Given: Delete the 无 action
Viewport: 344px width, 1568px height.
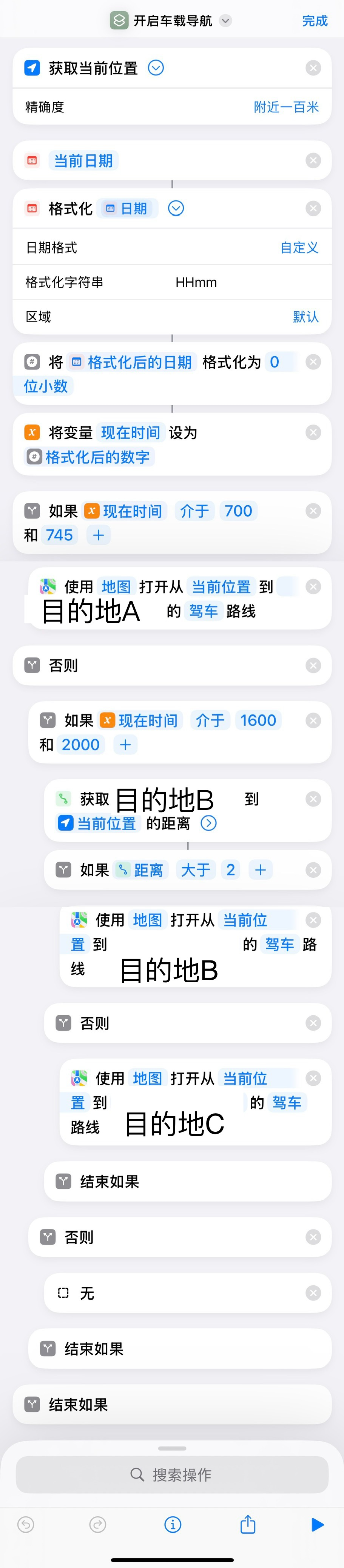Looking at the screenshot, I should (x=313, y=1293).
